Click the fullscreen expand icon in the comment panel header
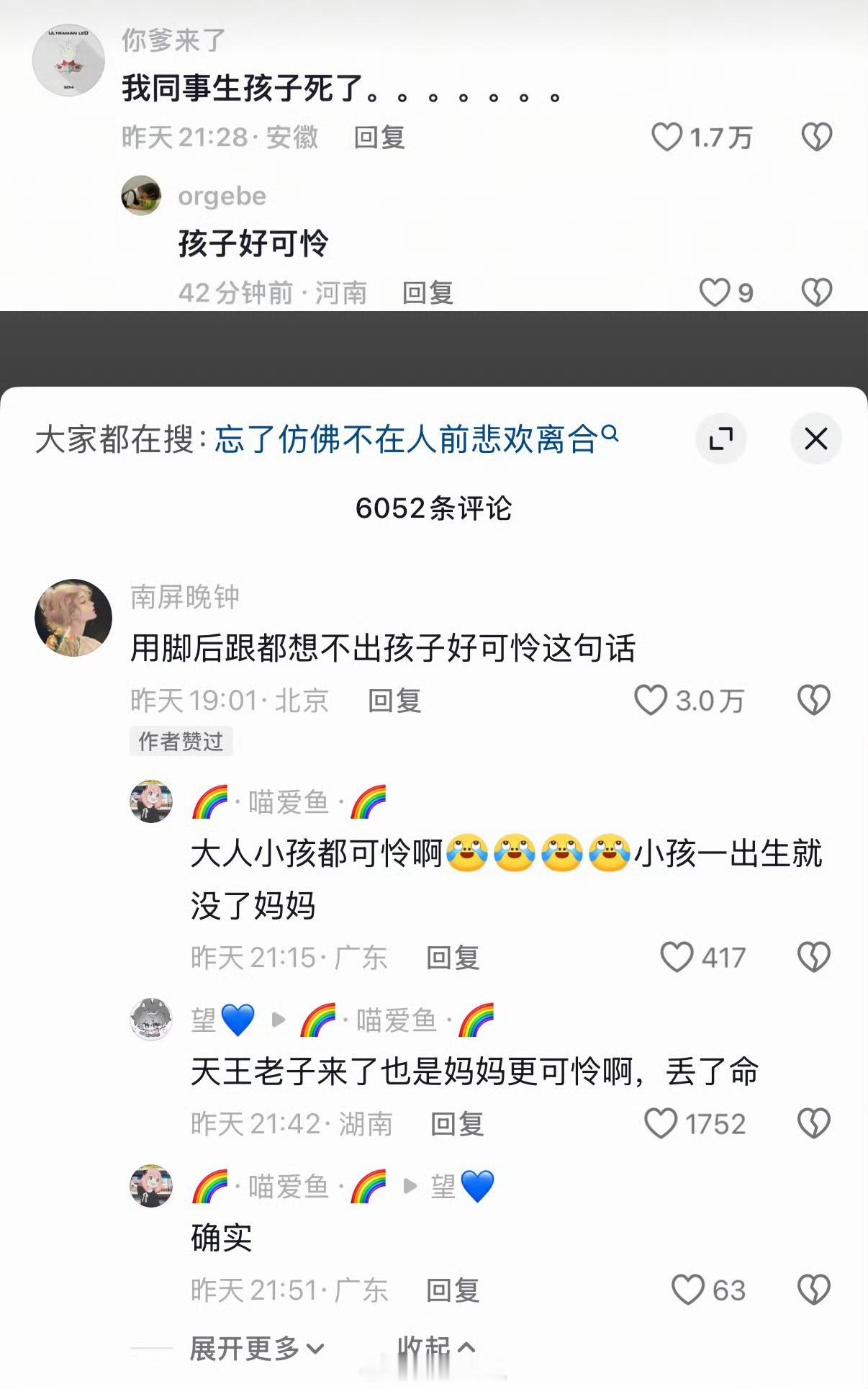868x1389 pixels. pos(721,438)
